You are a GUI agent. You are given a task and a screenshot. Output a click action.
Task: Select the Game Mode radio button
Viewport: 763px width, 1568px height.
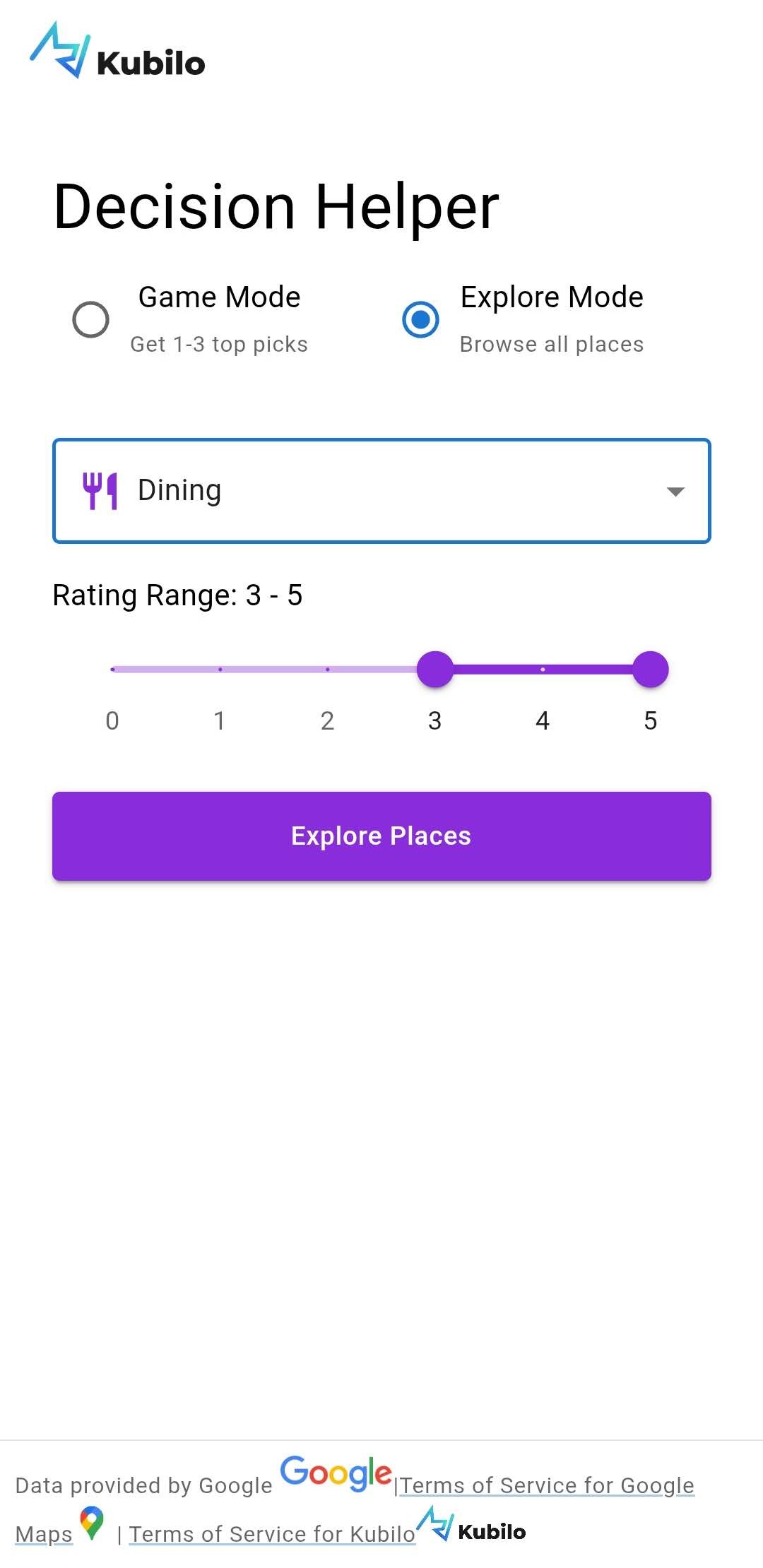(90, 319)
